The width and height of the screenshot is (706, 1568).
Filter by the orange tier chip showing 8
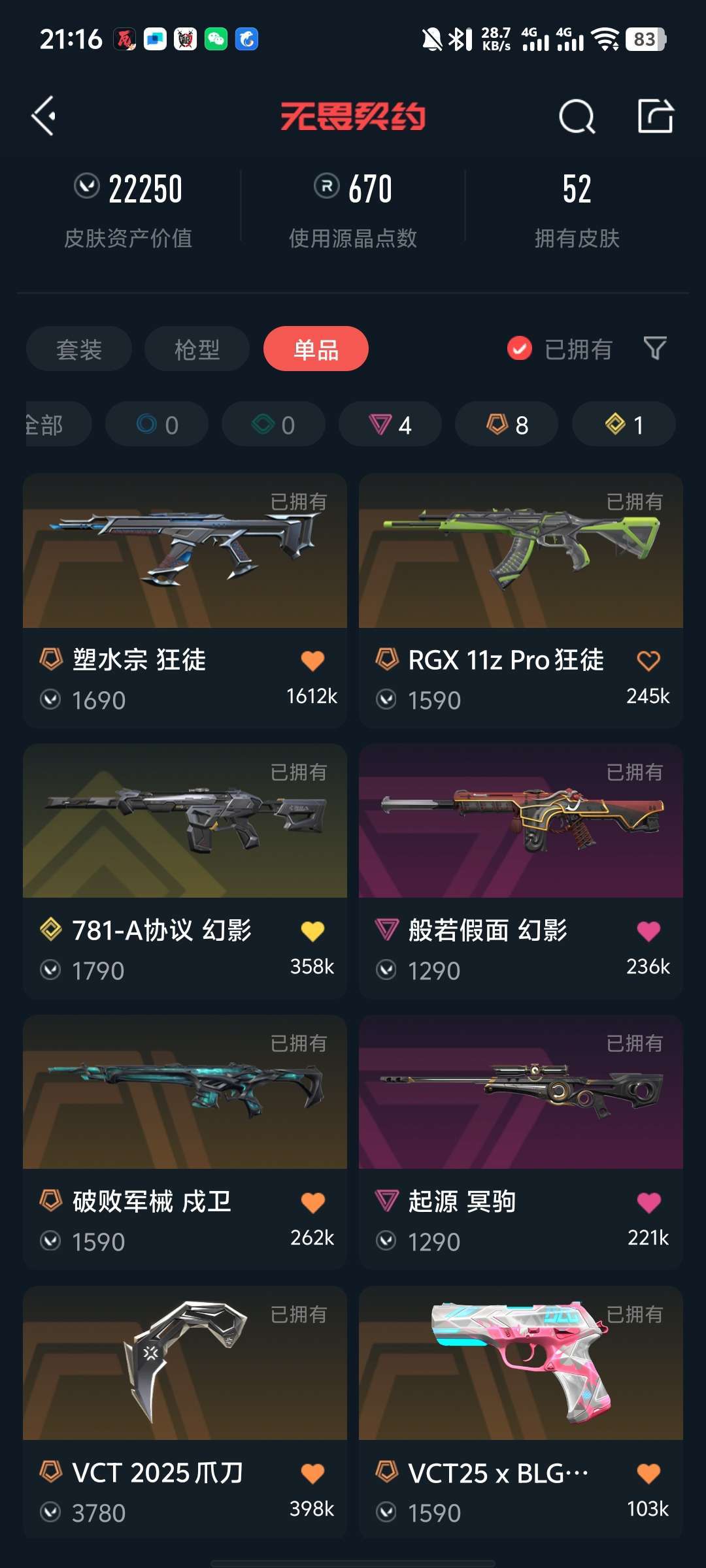tap(507, 425)
